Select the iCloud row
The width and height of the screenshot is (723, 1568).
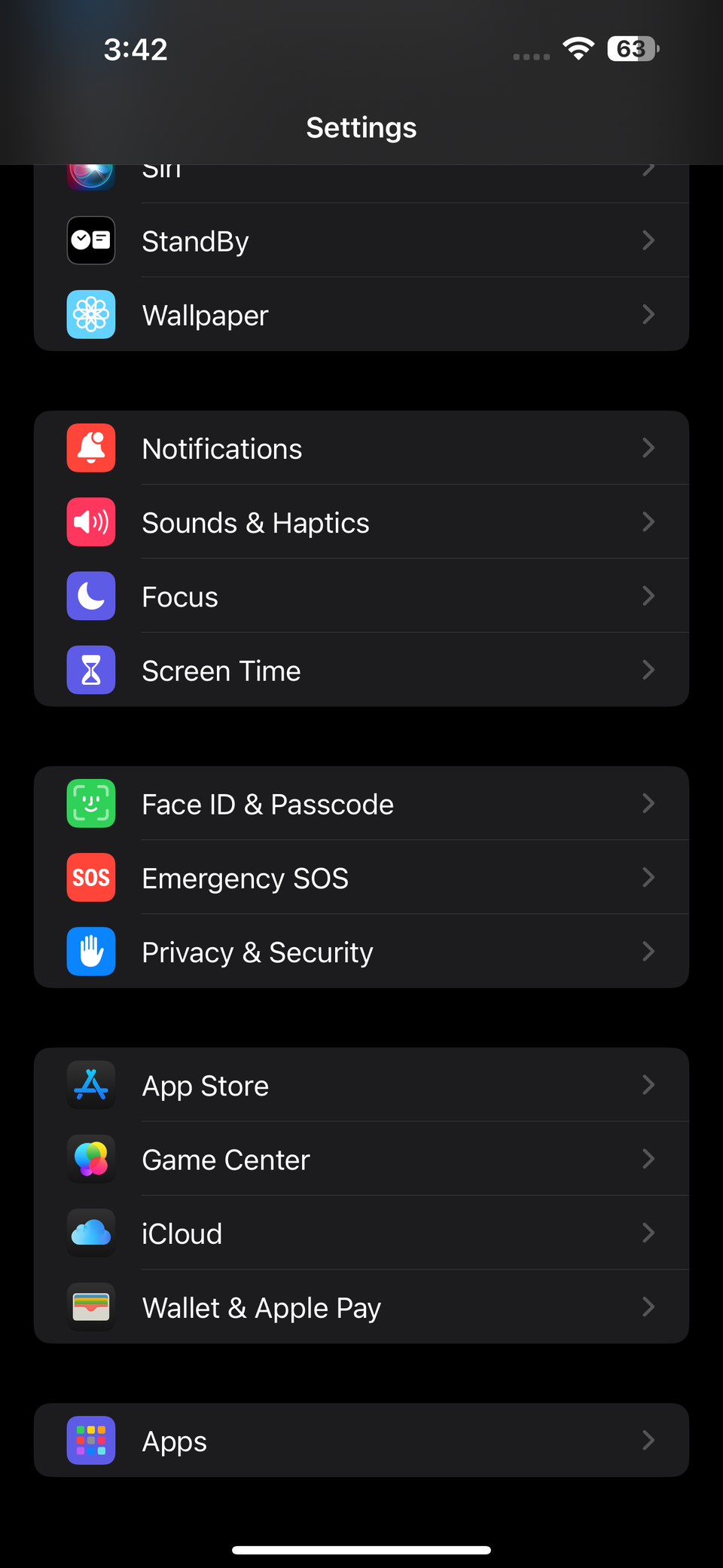point(361,1233)
